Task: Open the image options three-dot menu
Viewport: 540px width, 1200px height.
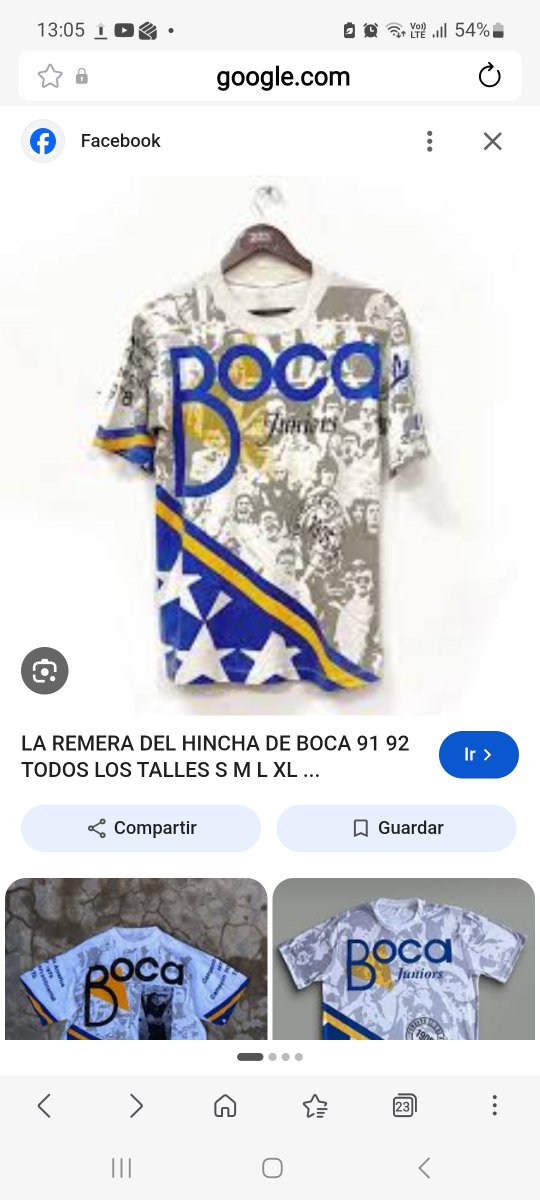Action: click(x=429, y=141)
